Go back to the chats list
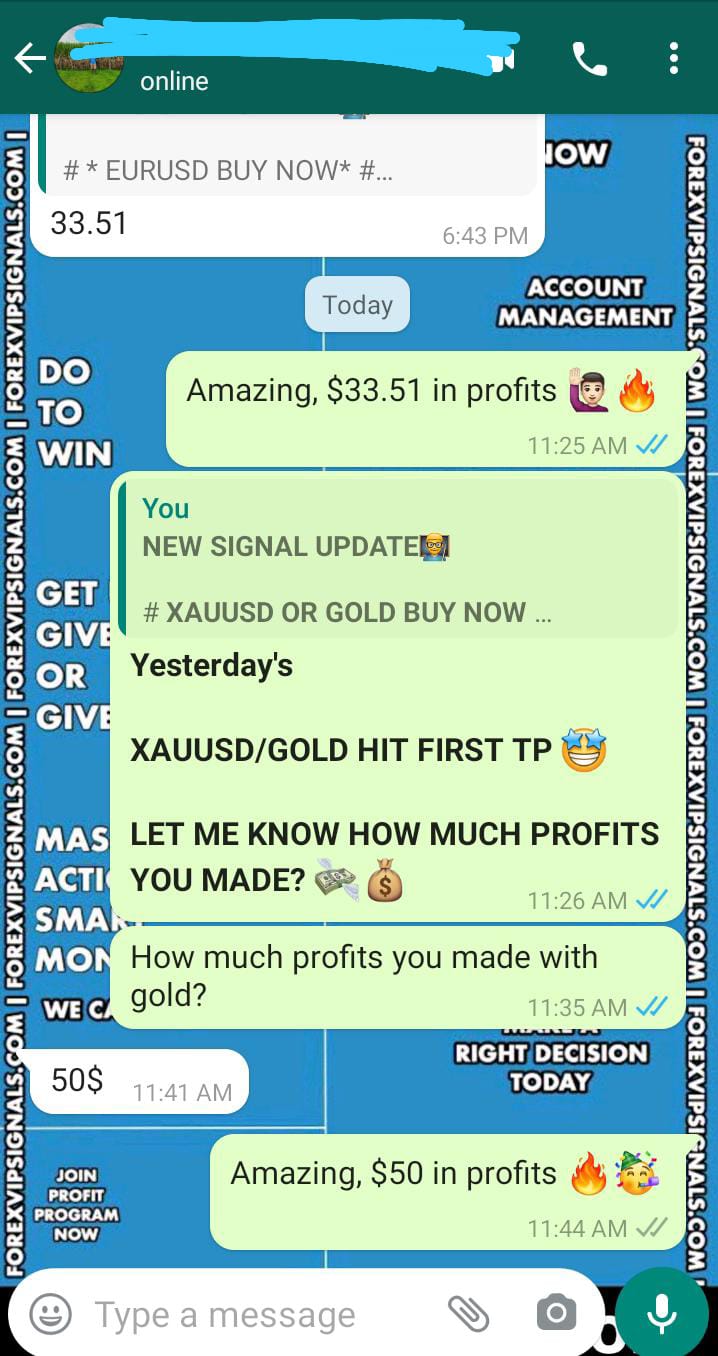 [30, 59]
